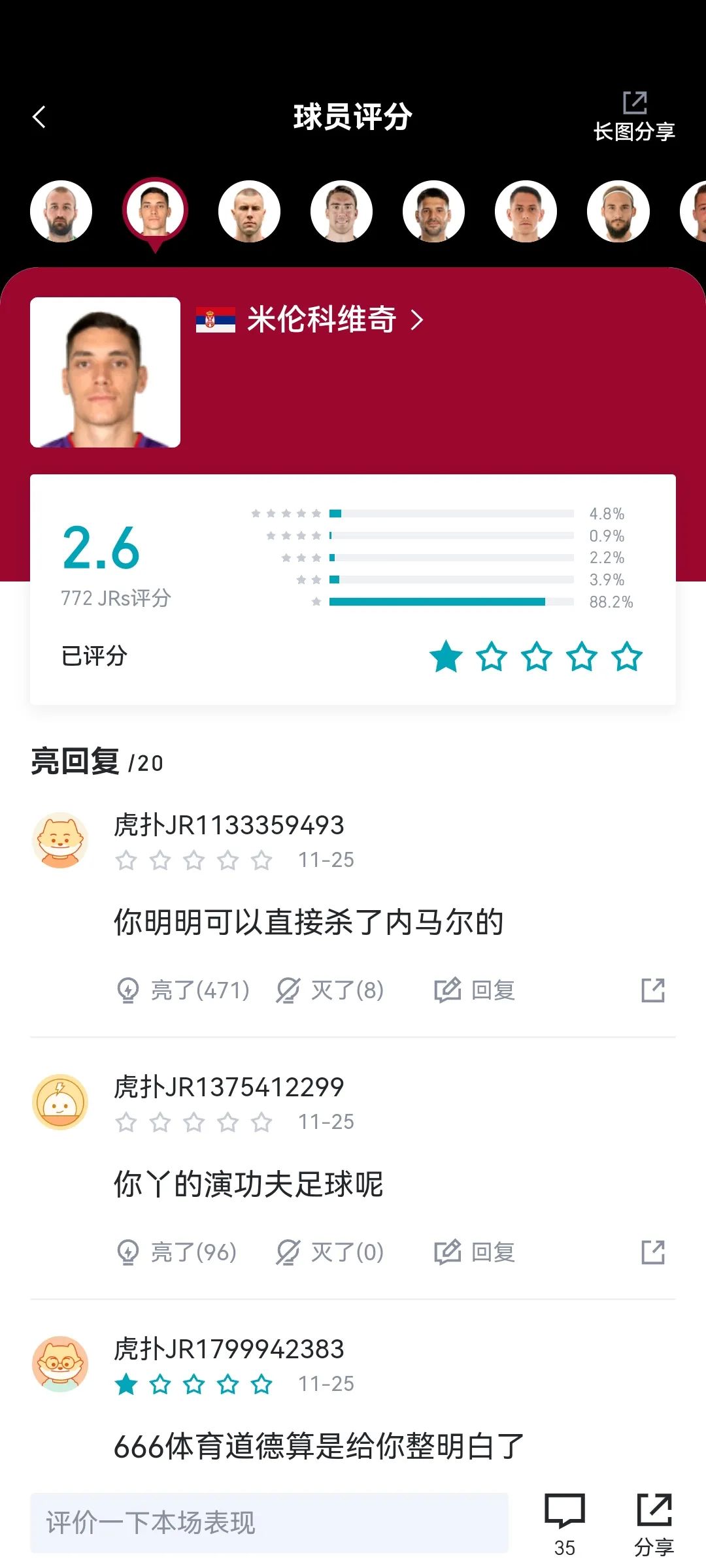Image resolution: width=706 pixels, height=1568 pixels.
Task: Open commenter 虎扑JR1133359493 profile name
Action: point(230,825)
